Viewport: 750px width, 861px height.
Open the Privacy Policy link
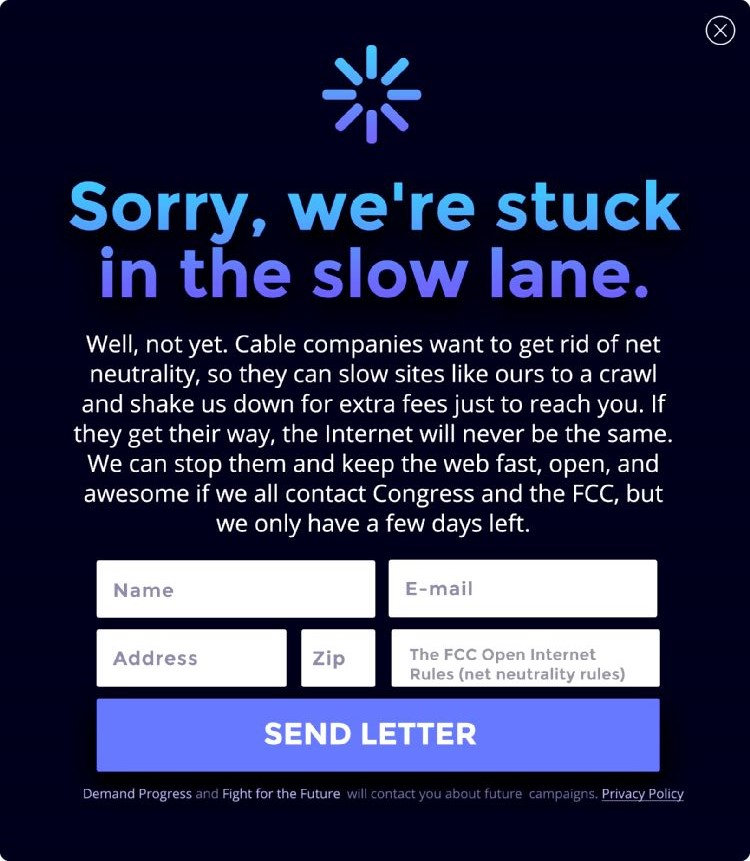(x=642, y=794)
